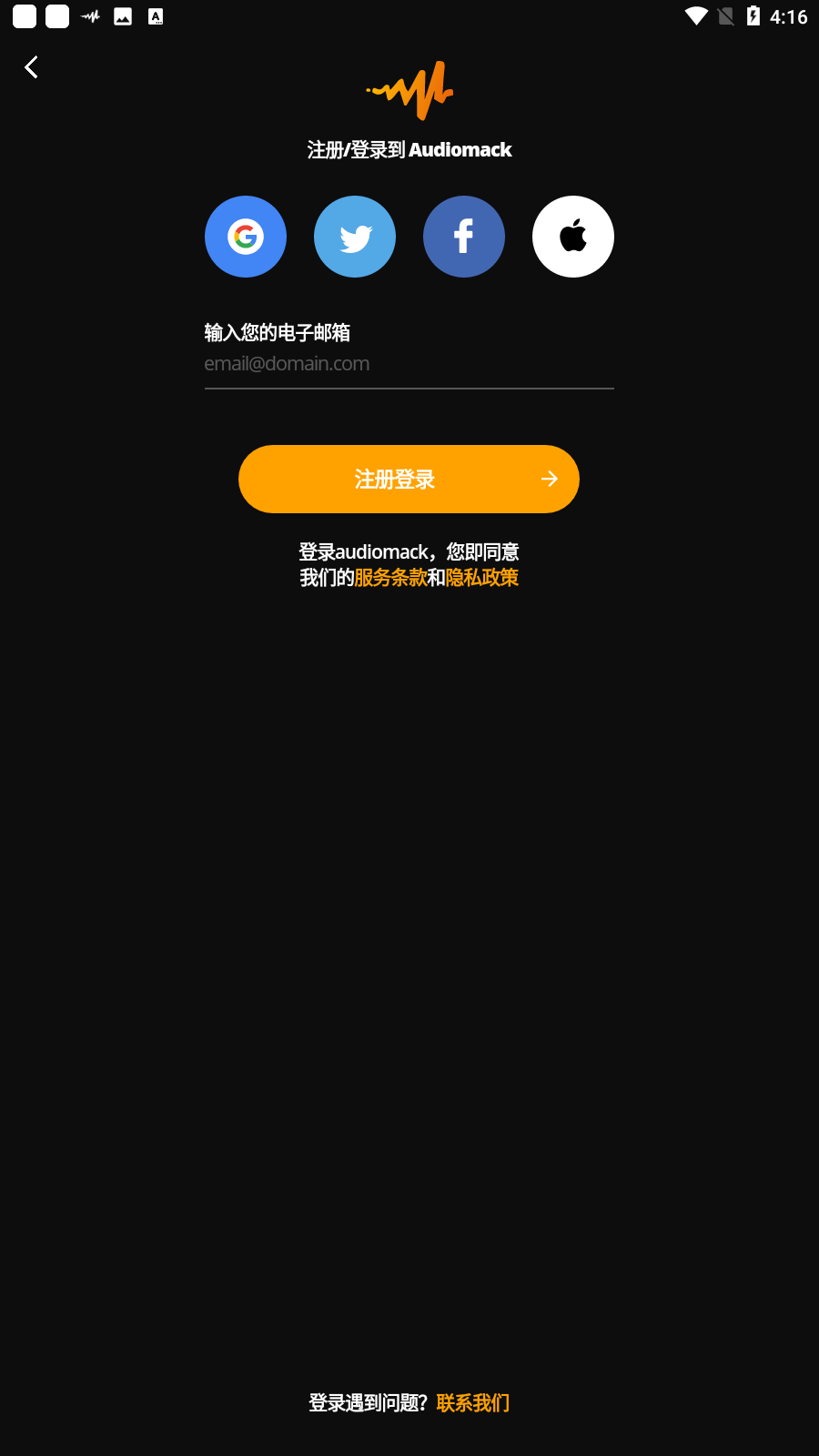
Task: Tap the 联系我们 link
Action: click(473, 1403)
